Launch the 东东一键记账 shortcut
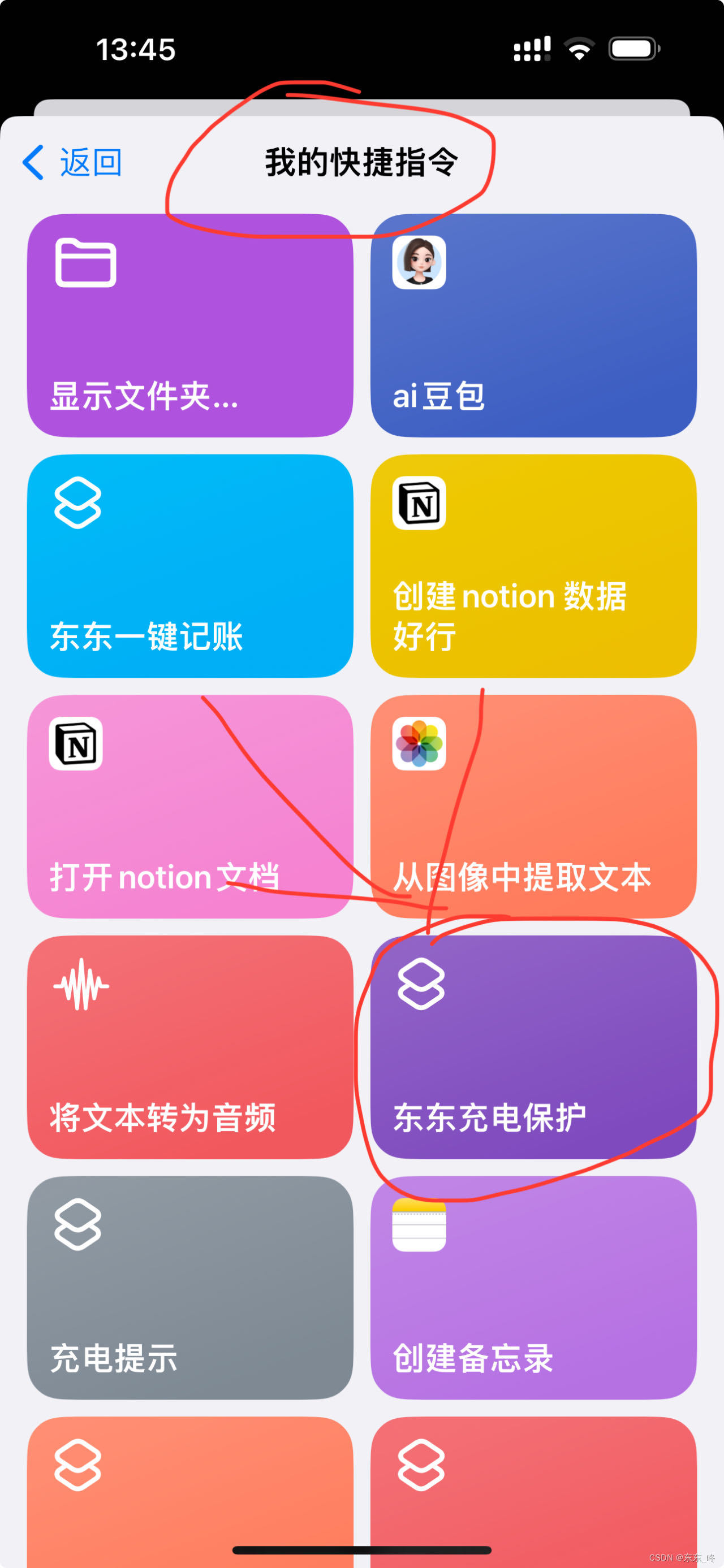This screenshot has width=724, height=1568. [x=190, y=566]
